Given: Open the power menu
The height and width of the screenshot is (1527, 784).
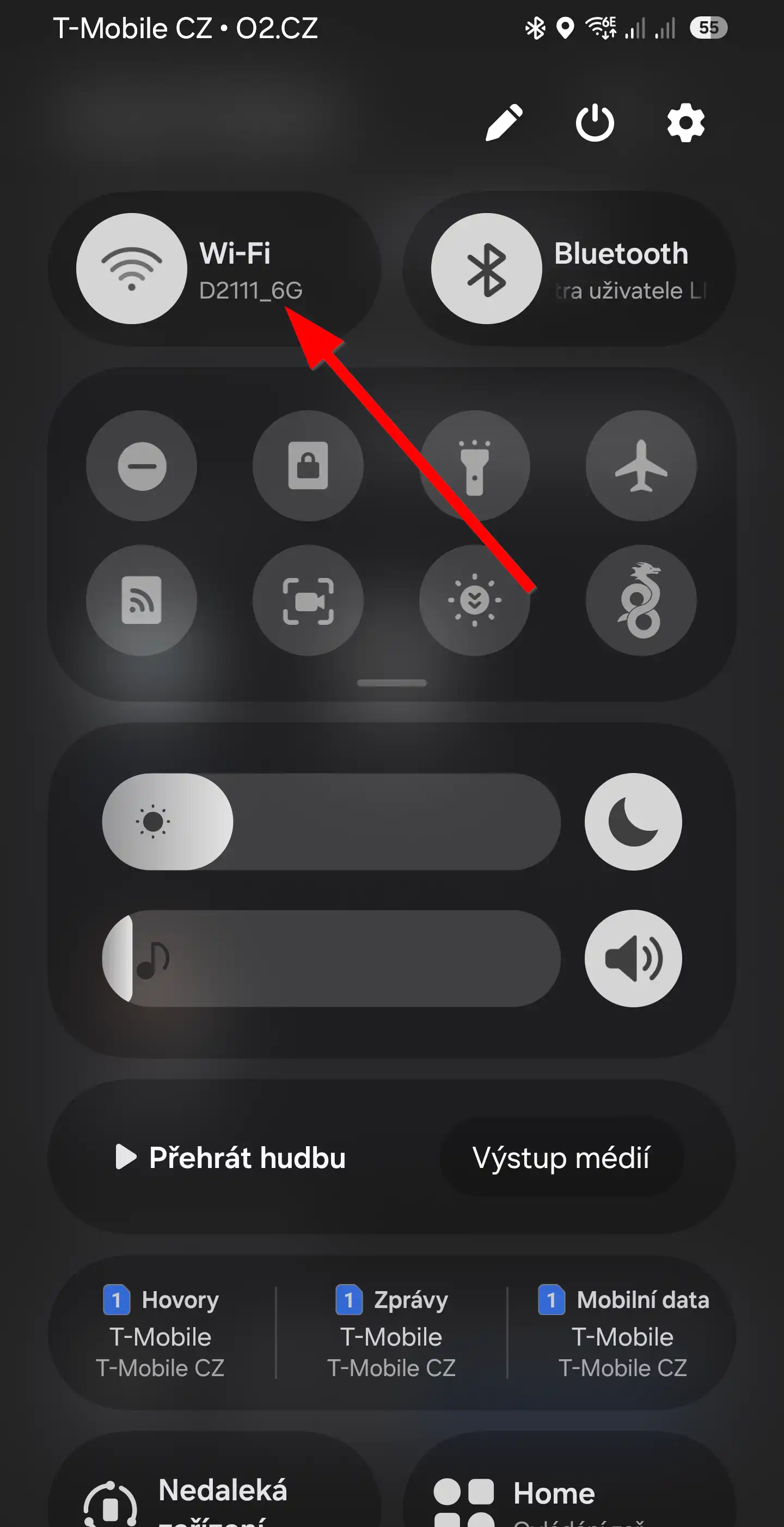Looking at the screenshot, I should click(595, 123).
